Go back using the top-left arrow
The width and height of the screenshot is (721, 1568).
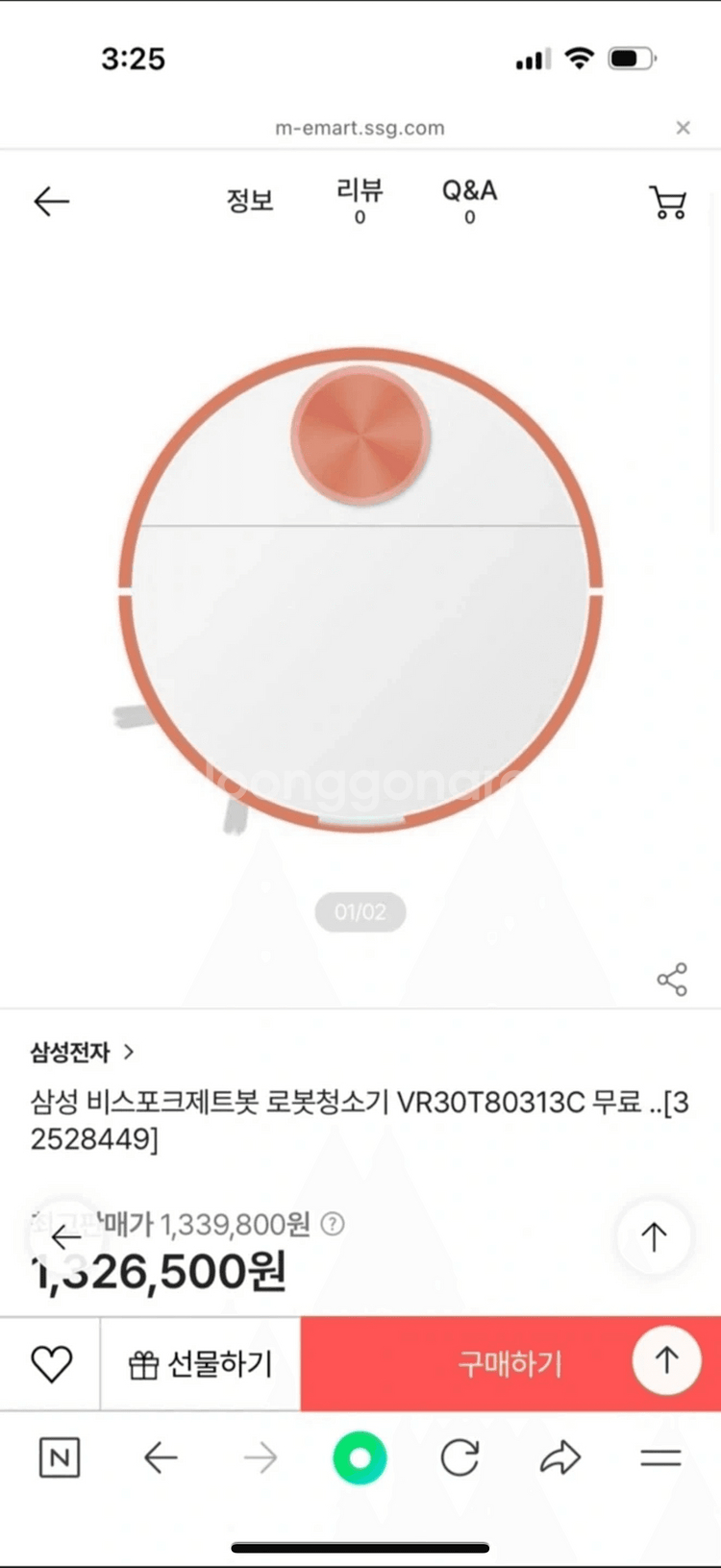click(x=52, y=201)
